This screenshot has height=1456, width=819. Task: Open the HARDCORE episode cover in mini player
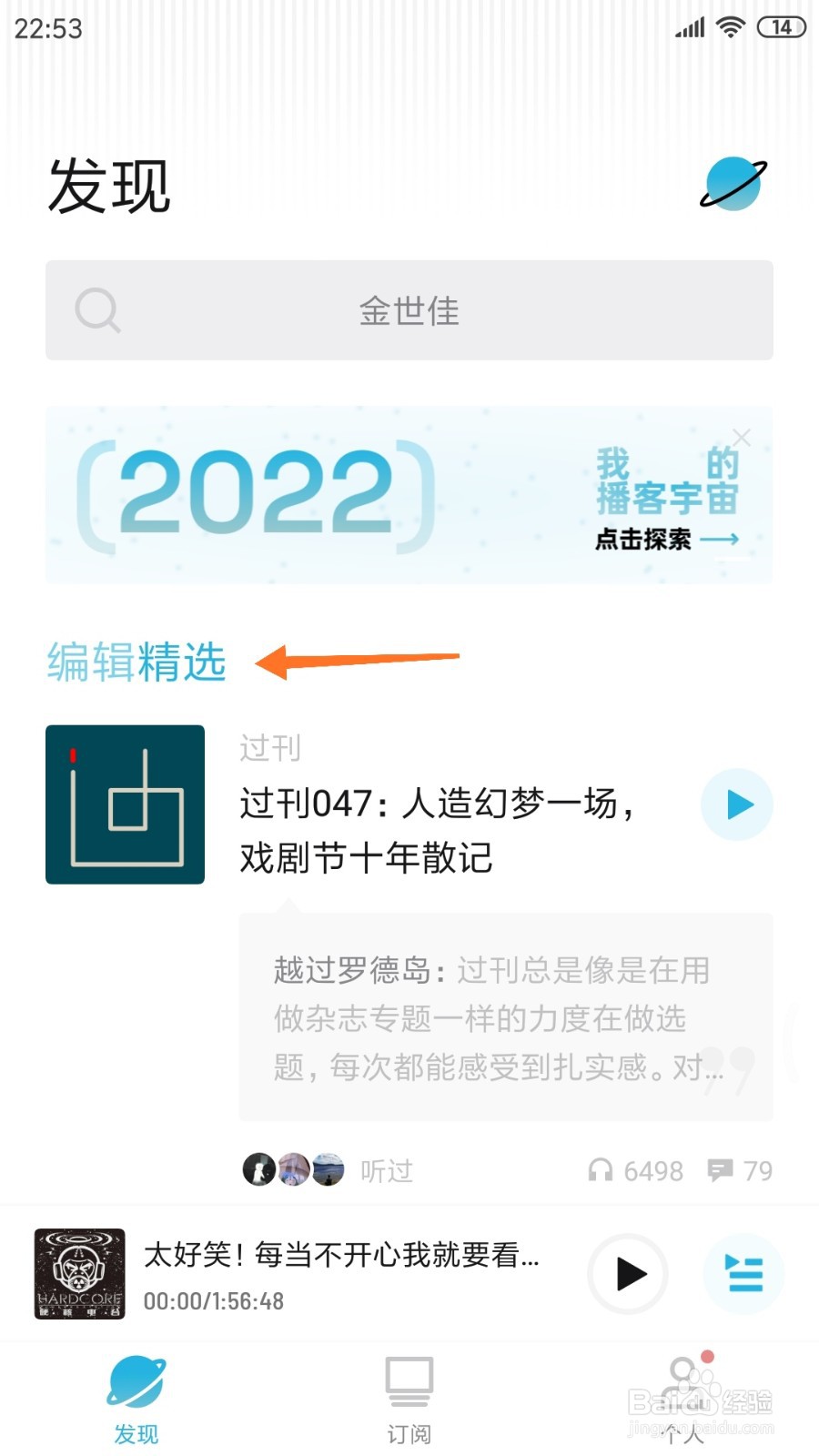click(x=78, y=1274)
